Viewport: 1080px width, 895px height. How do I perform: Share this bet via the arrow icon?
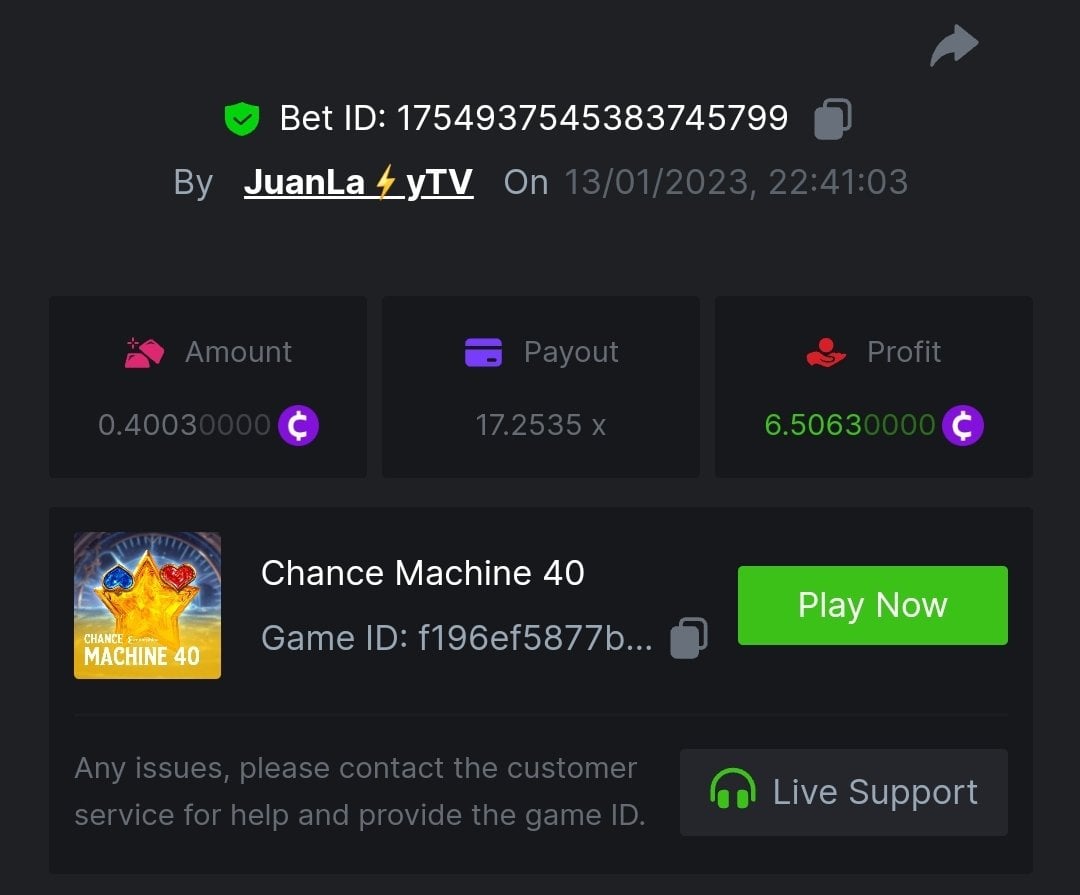pyautogui.click(x=954, y=45)
